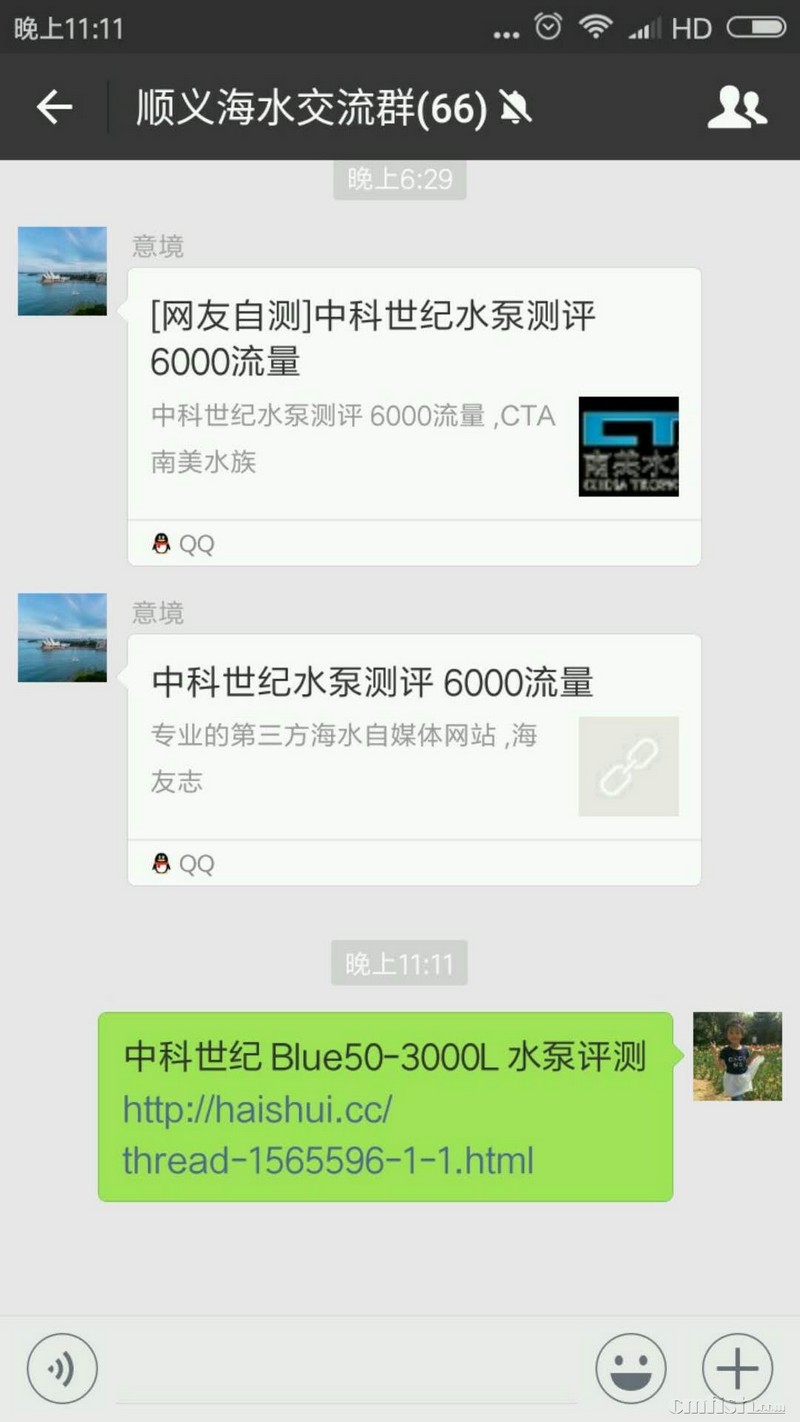Open group members info
The image size is (800, 1422).
pyautogui.click(x=737, y=107)
